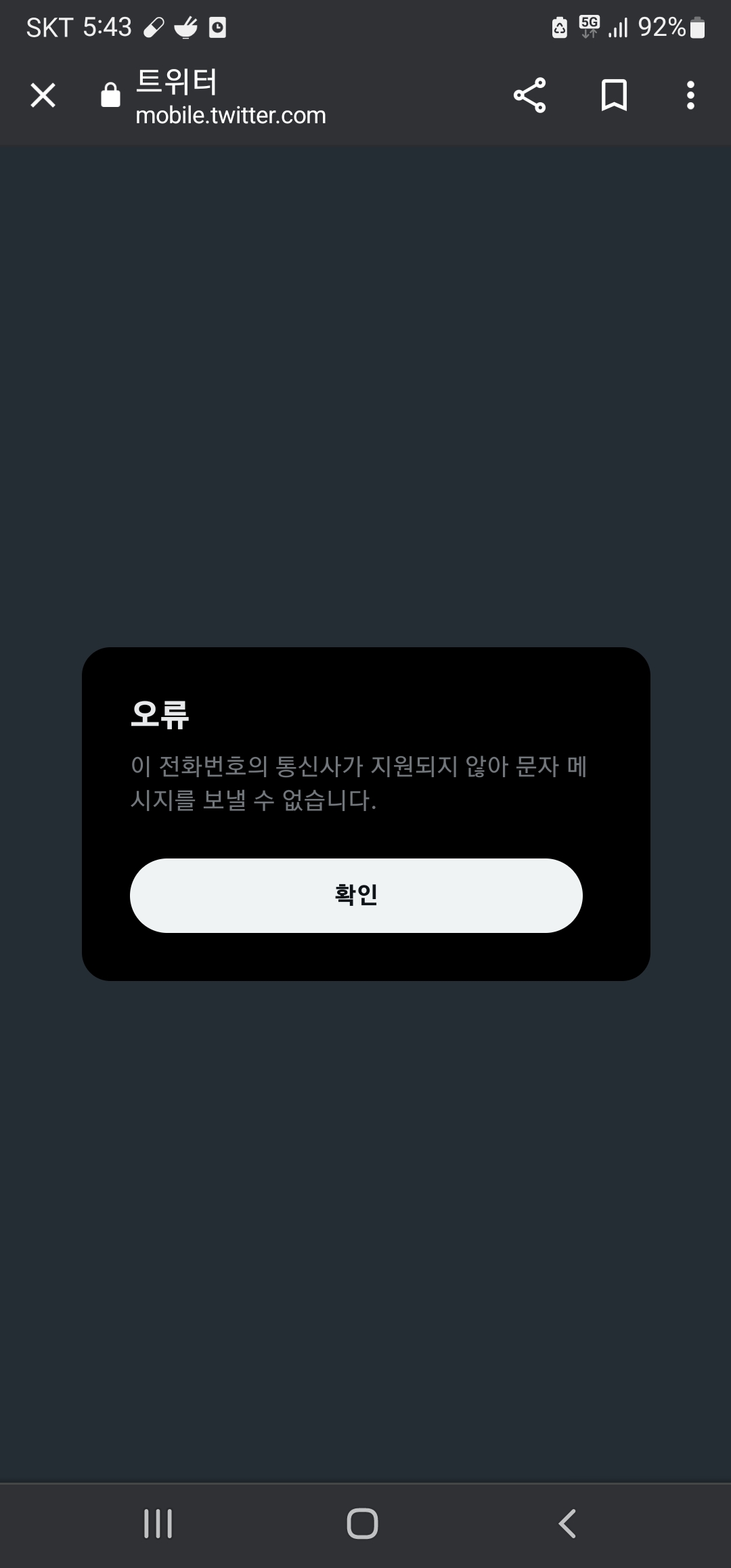
Task: Close the Twitter browser tab
Action: point(43,95)
